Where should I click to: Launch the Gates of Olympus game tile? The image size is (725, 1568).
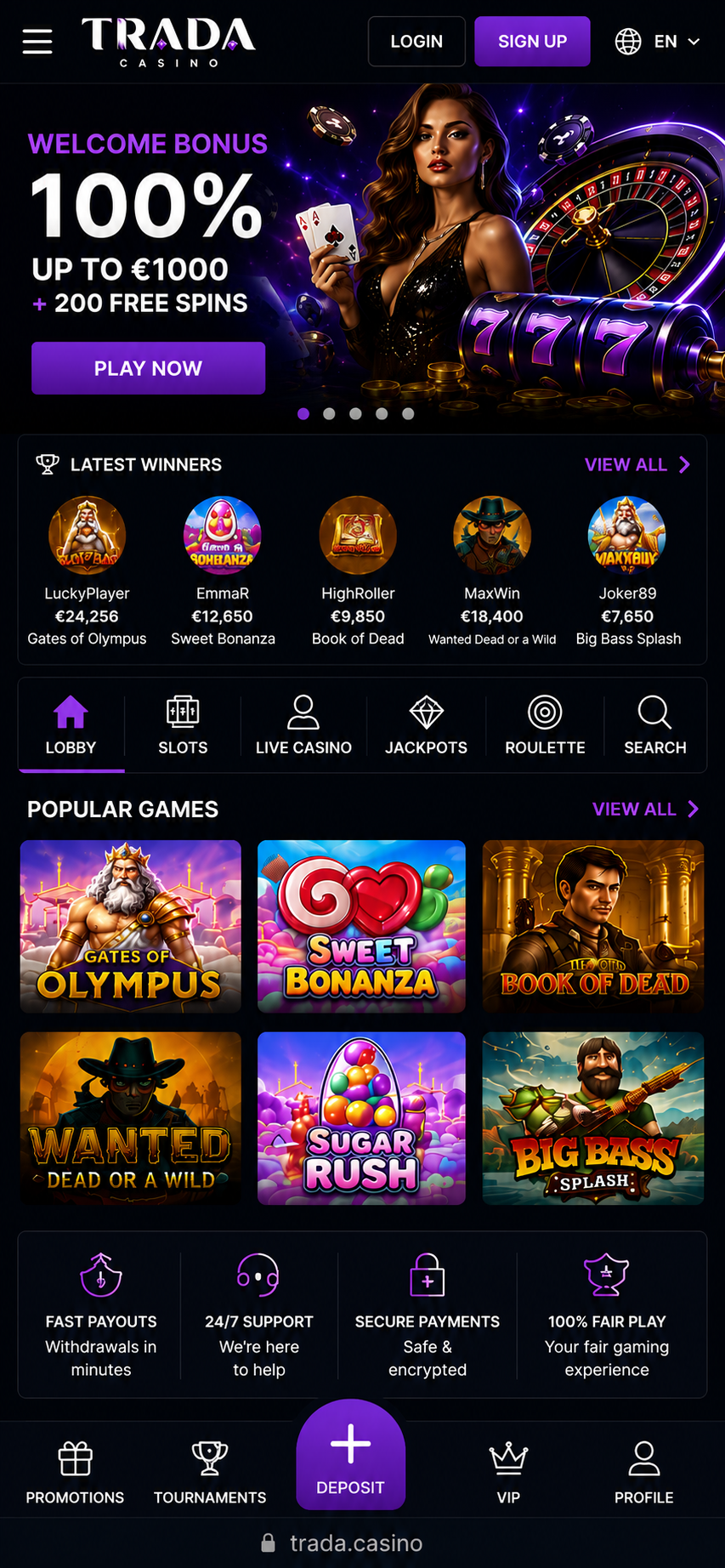[x=131, y=926]
